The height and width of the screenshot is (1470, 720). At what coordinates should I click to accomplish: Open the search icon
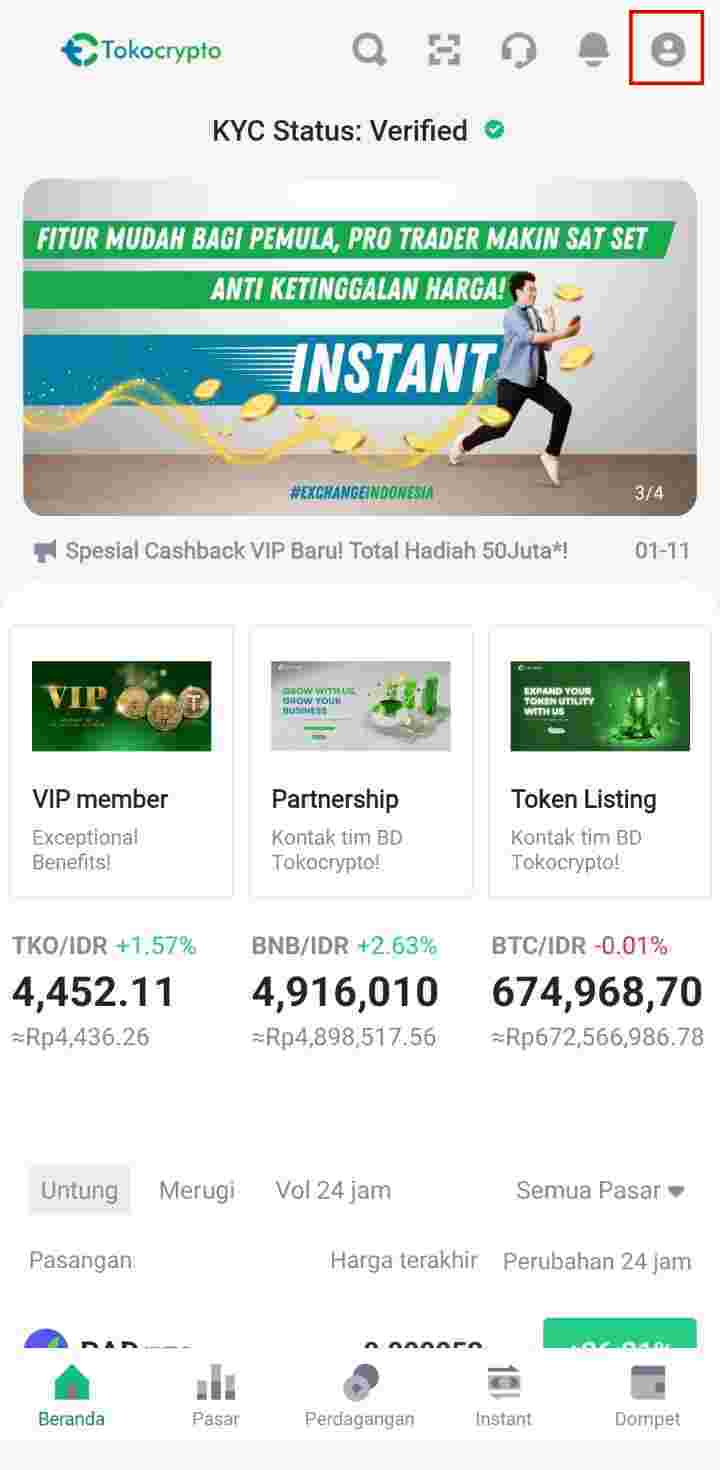click(369, 49)
